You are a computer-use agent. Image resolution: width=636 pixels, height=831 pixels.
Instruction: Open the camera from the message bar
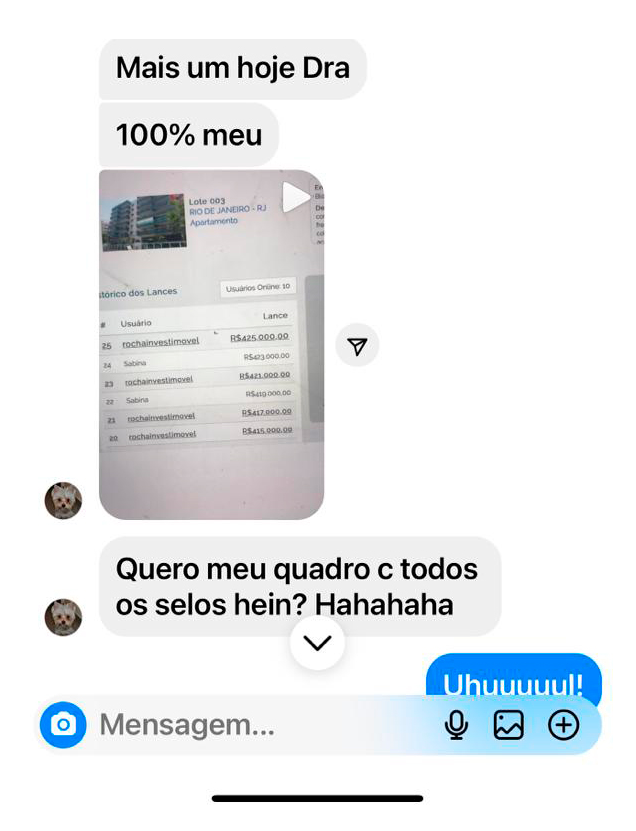[63, 724]
